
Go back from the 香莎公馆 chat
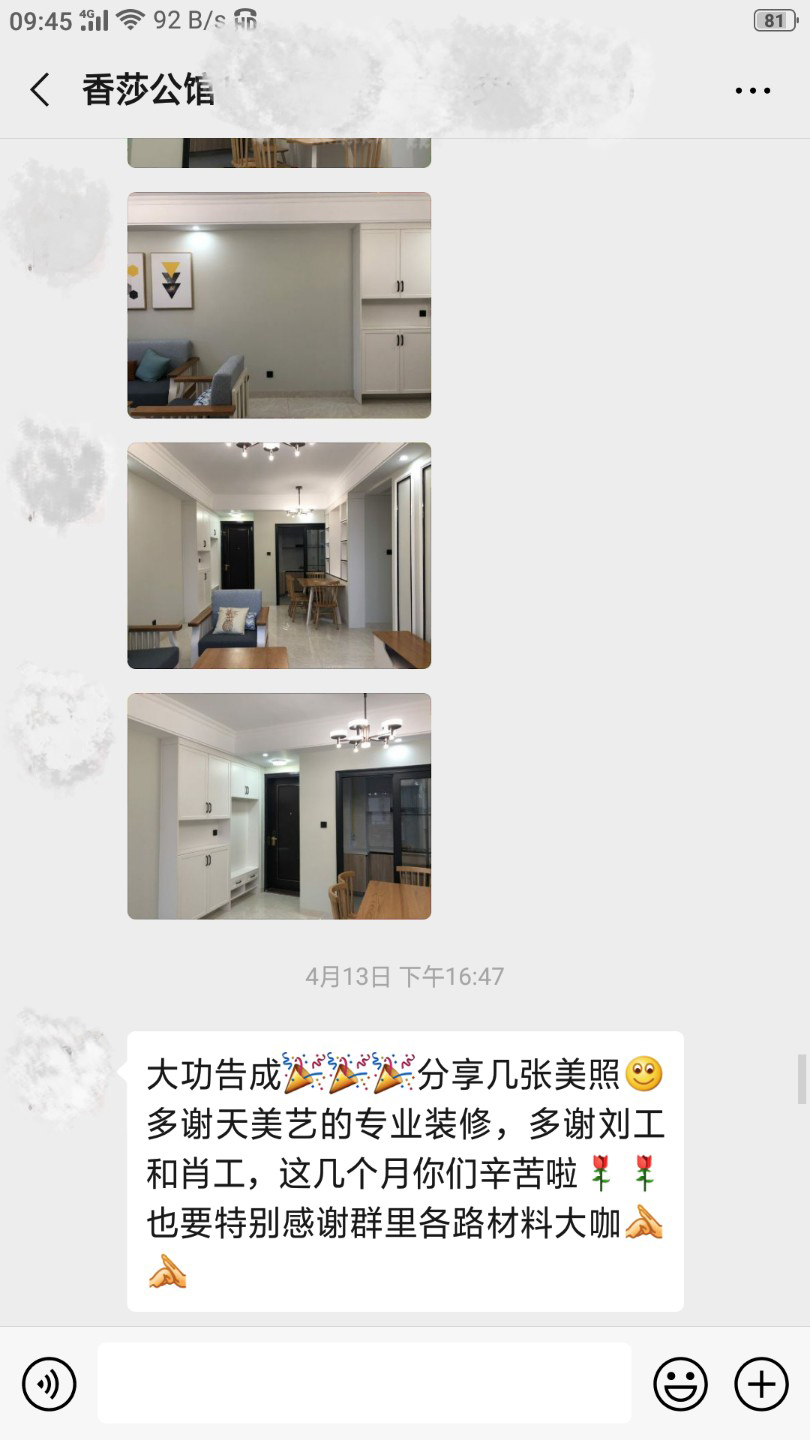point(40,91)
